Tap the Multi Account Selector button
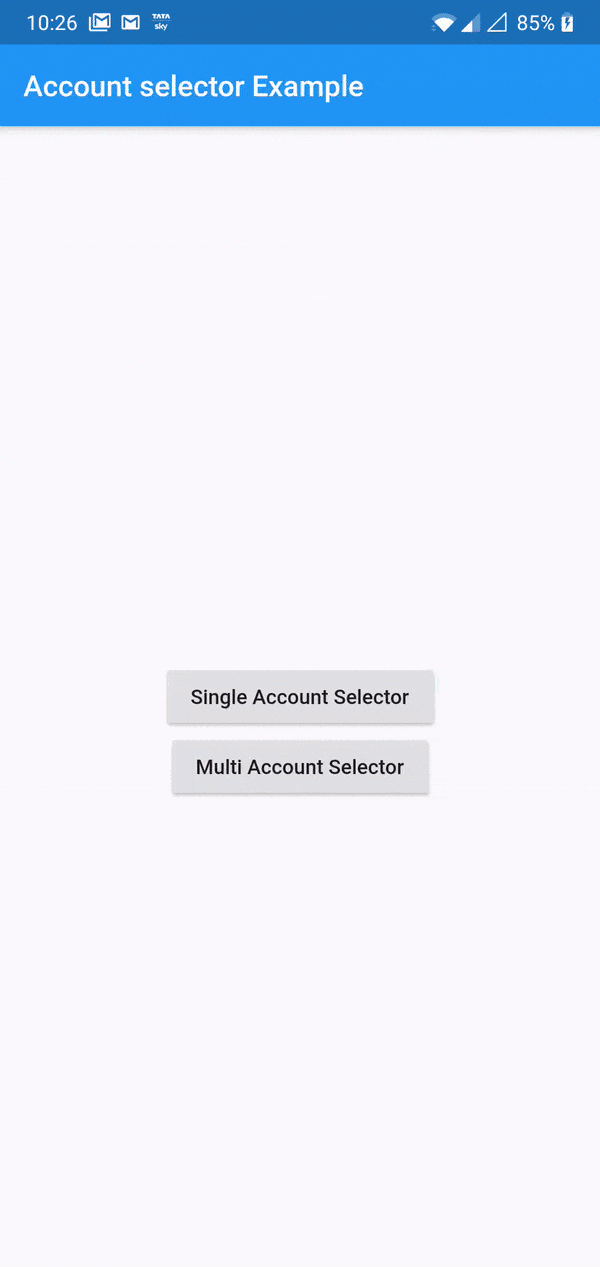The image size is (600, 1267). tap(300, 767)
